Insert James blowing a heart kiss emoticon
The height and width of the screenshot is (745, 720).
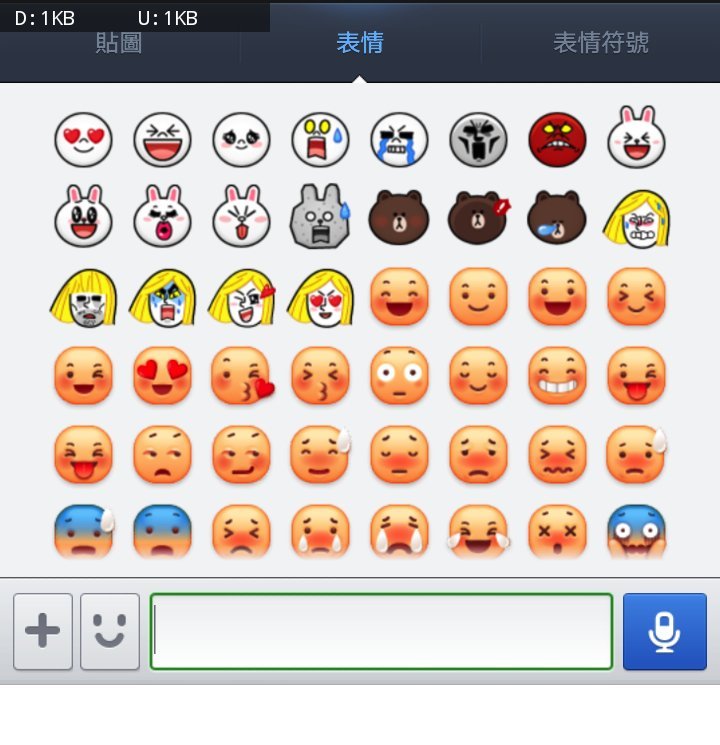[241, 297]
